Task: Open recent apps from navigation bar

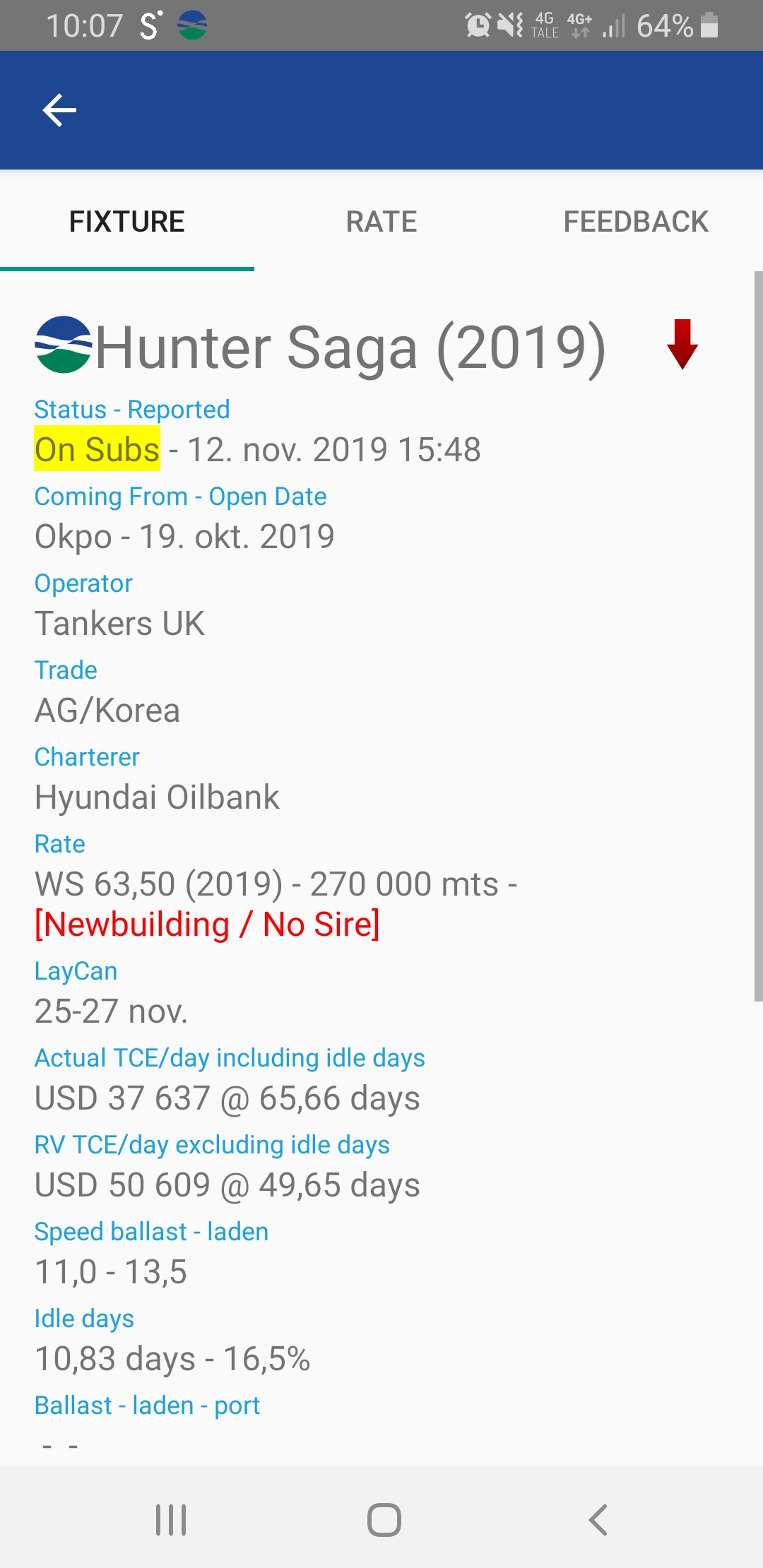Action: click(171, 1520)
